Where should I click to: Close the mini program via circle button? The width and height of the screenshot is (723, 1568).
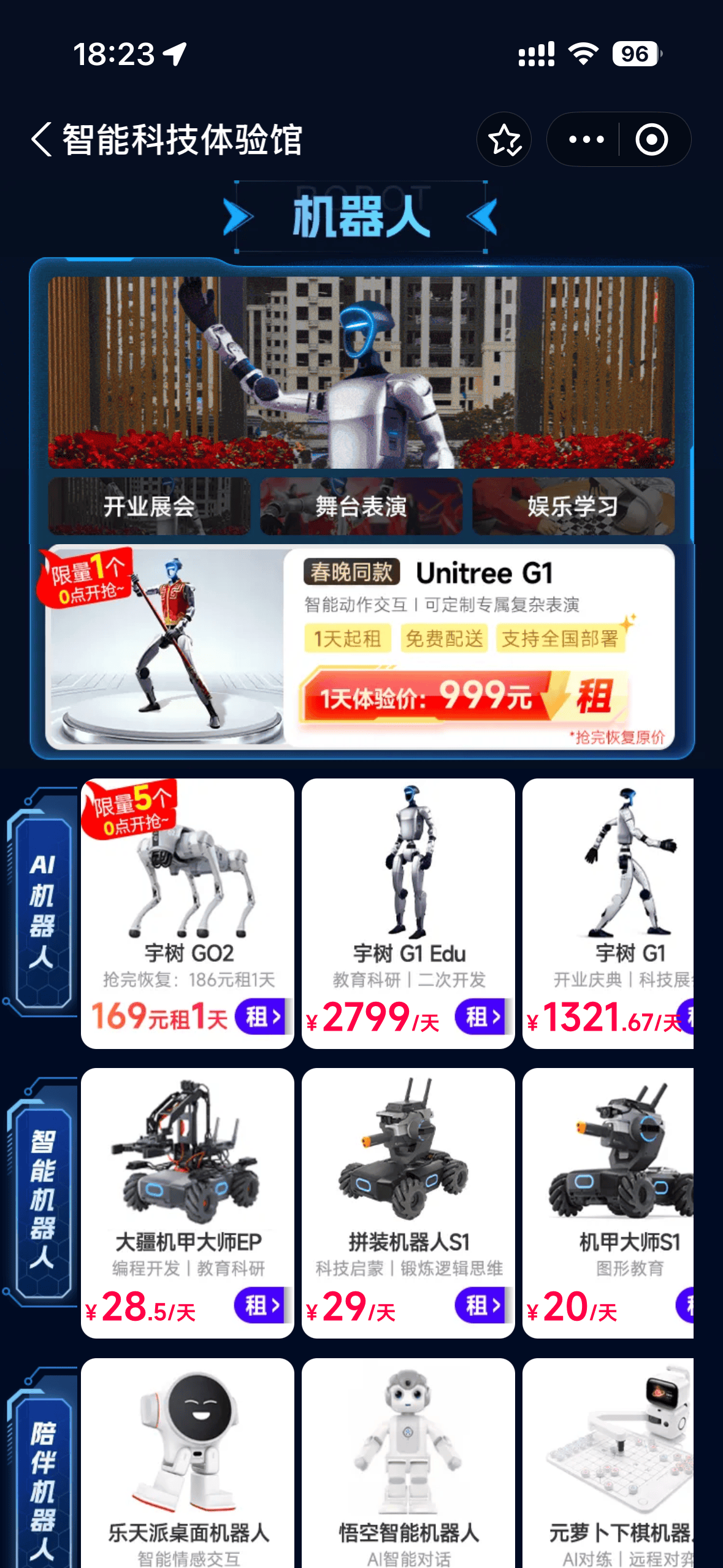pos(651,140)
